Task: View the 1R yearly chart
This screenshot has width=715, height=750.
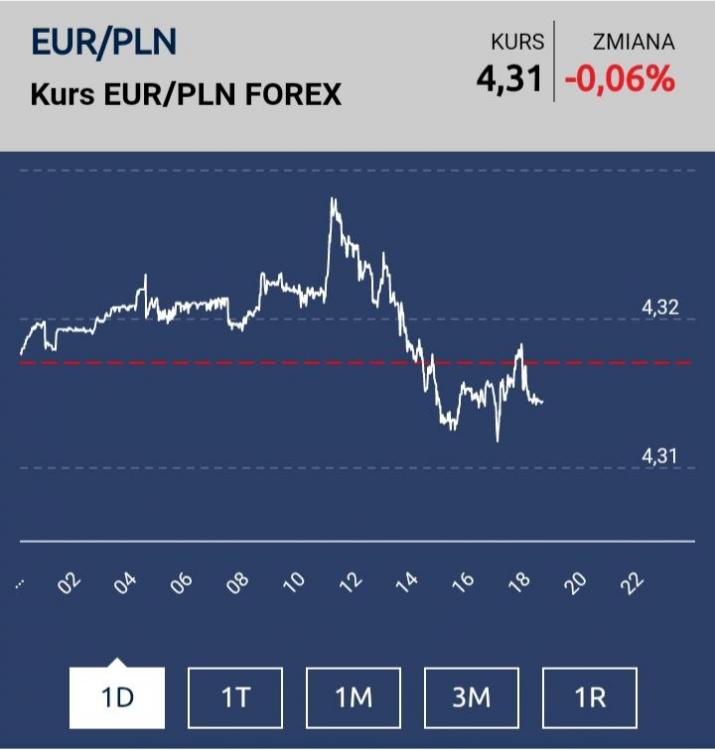Action: pos(589,697)
